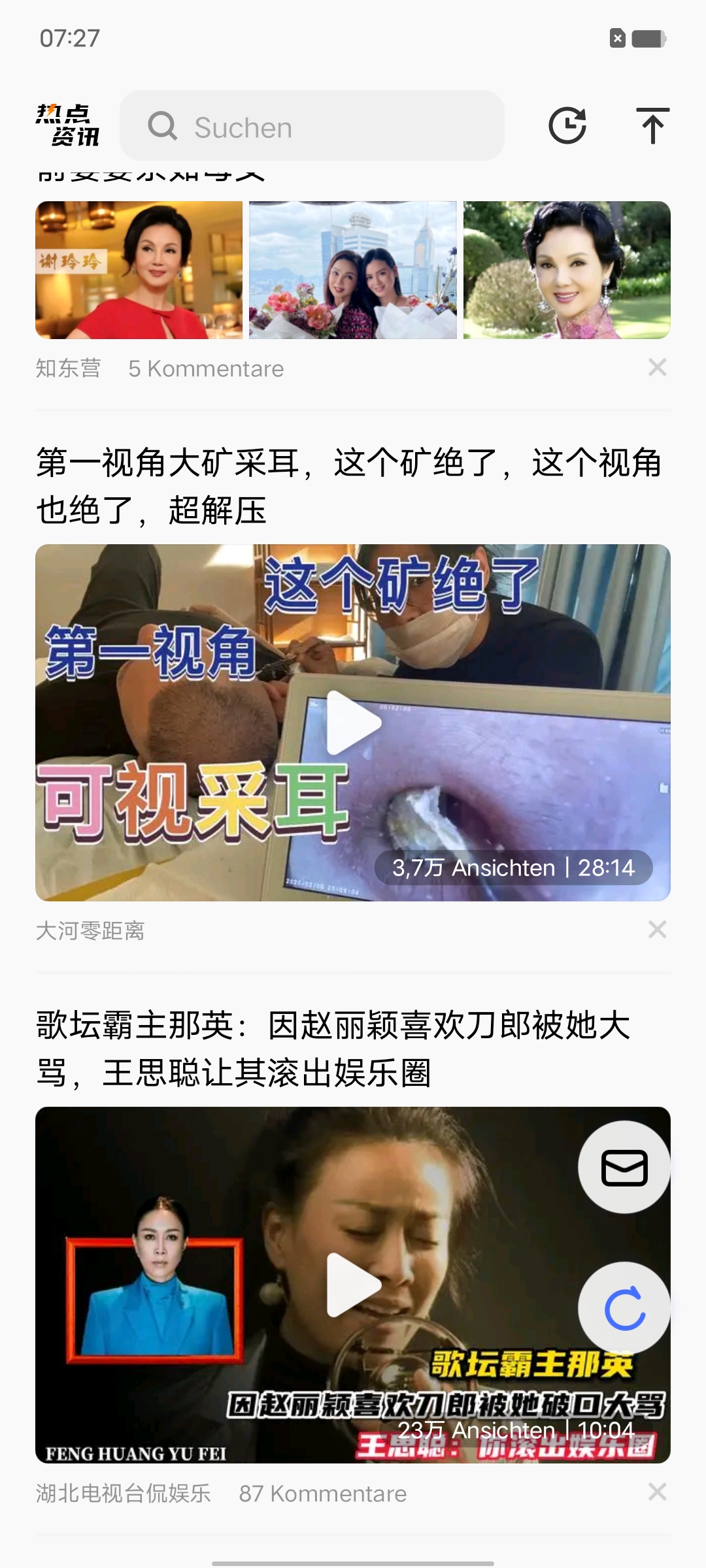Image resolution: width=706 pixels, height=1568 pixels.
Task: Open article 歌坛霸主那英
Action: [333, 1049]
